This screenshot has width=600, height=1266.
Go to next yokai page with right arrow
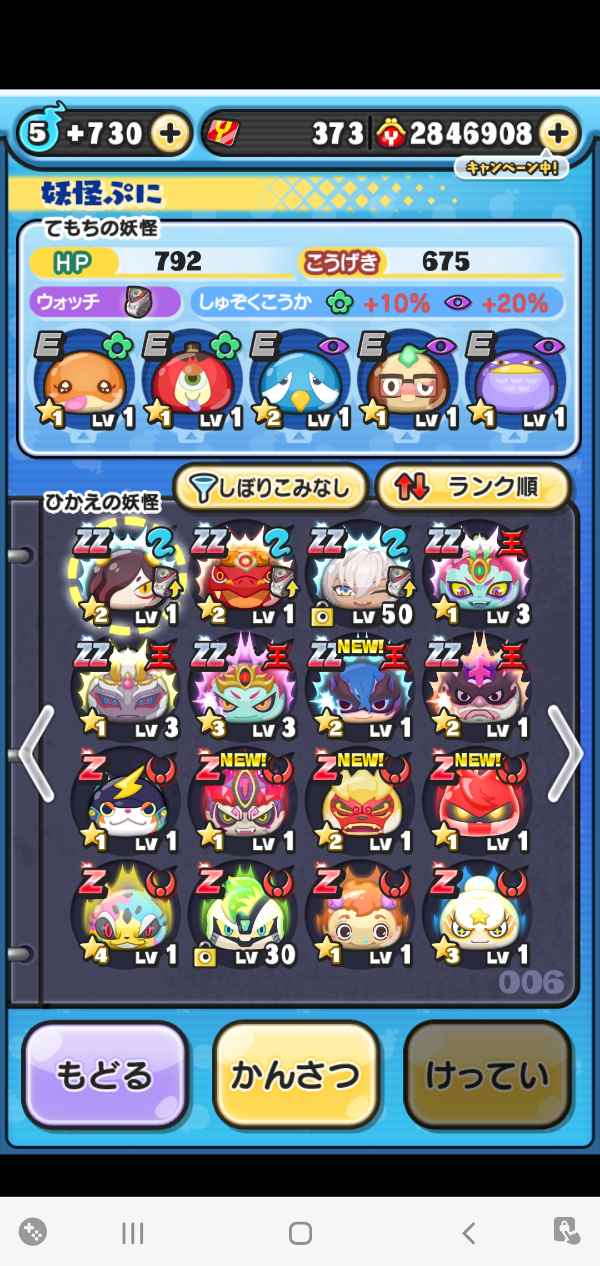(565, 754)
